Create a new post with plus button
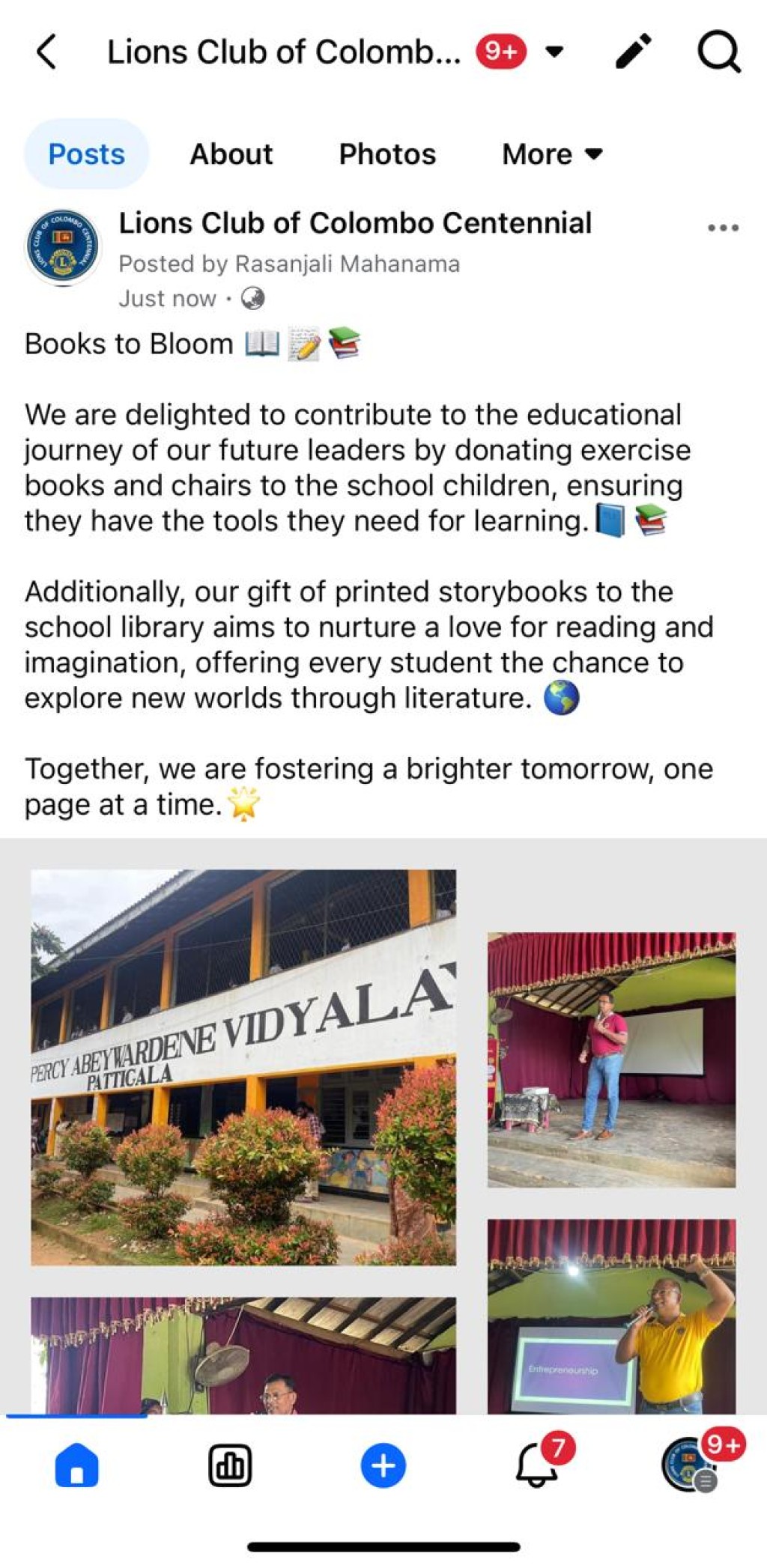The height and width of the screenshot is (1568, 767). 383,1465
